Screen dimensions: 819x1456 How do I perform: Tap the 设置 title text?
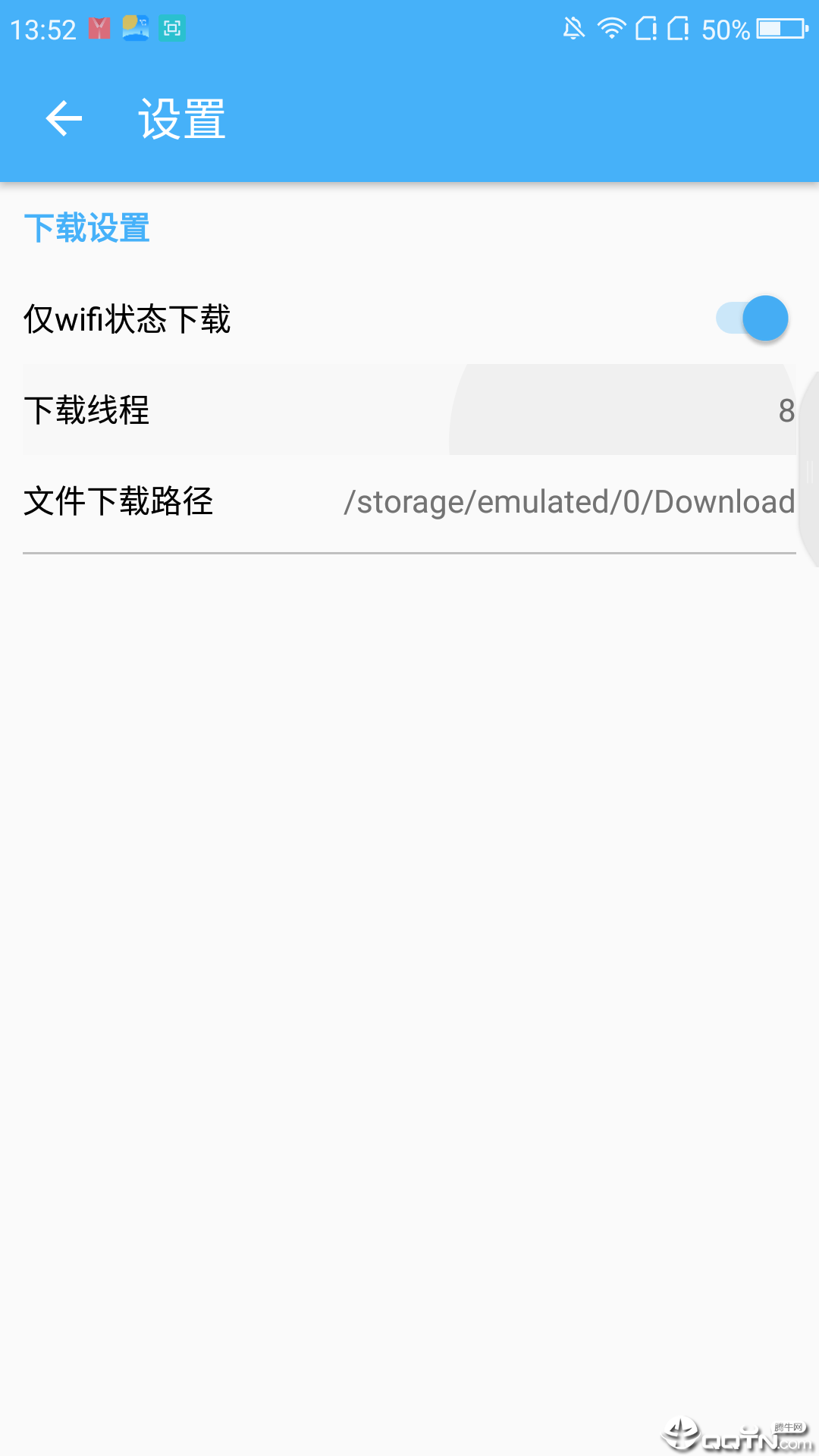tap(180, 119)
